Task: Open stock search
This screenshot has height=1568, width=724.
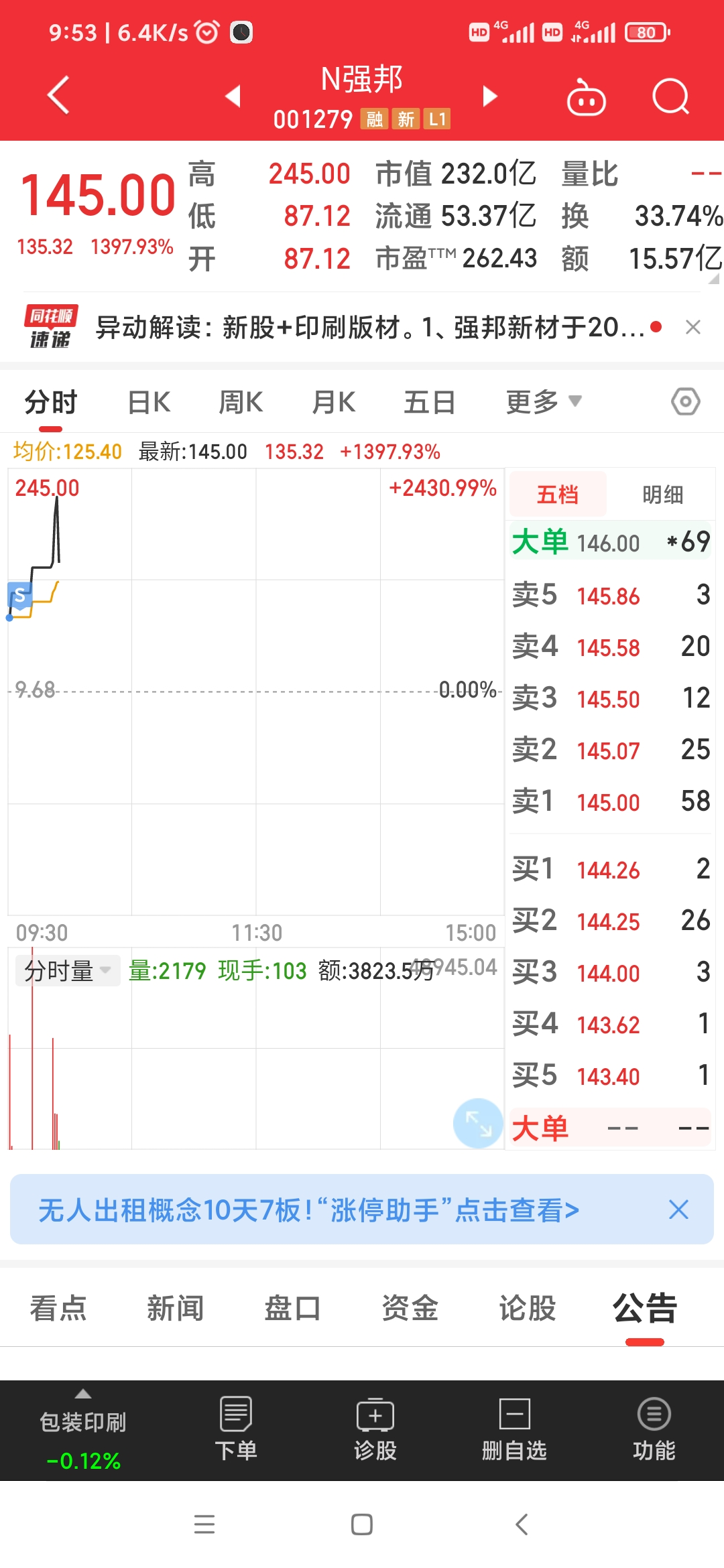Action: pos(670,97)
